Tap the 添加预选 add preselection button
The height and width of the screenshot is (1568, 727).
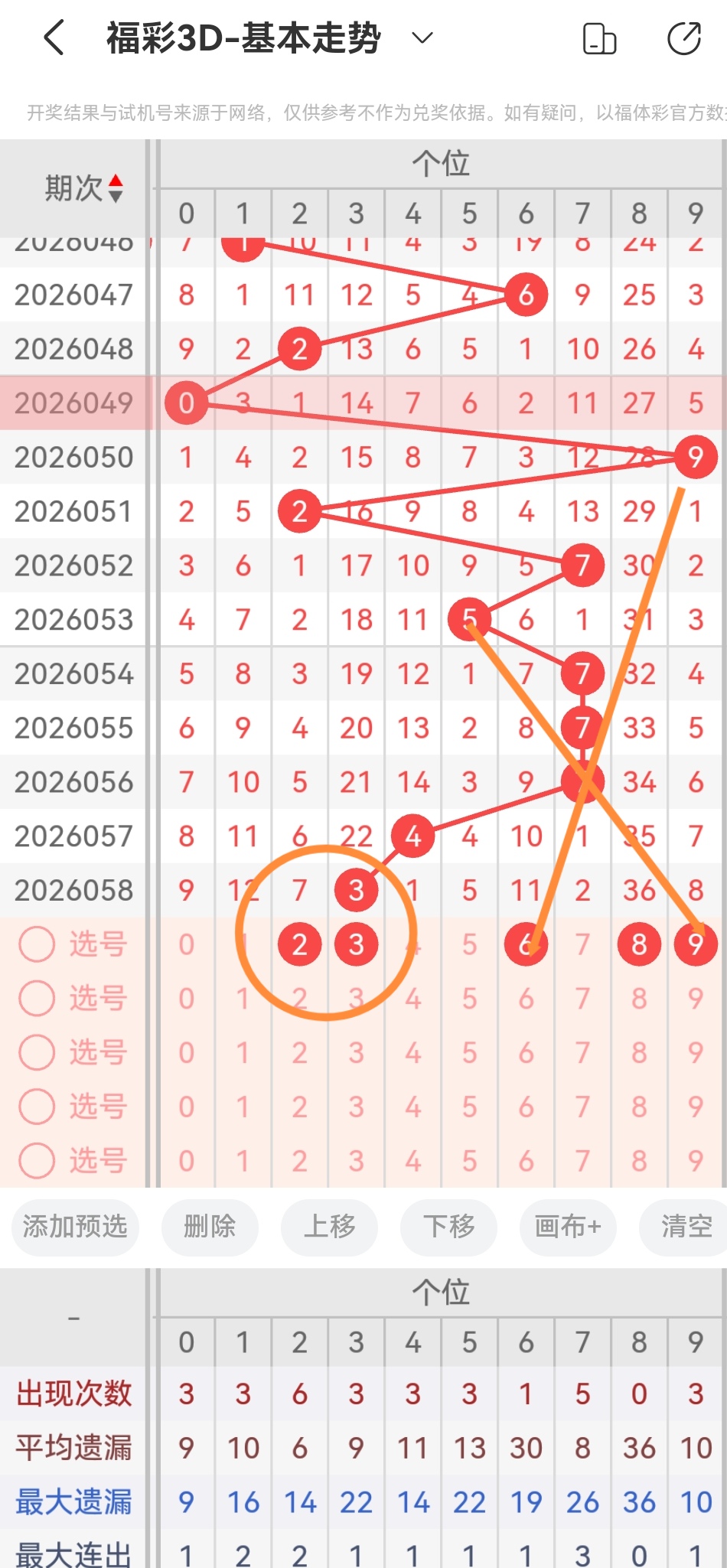74,1227
